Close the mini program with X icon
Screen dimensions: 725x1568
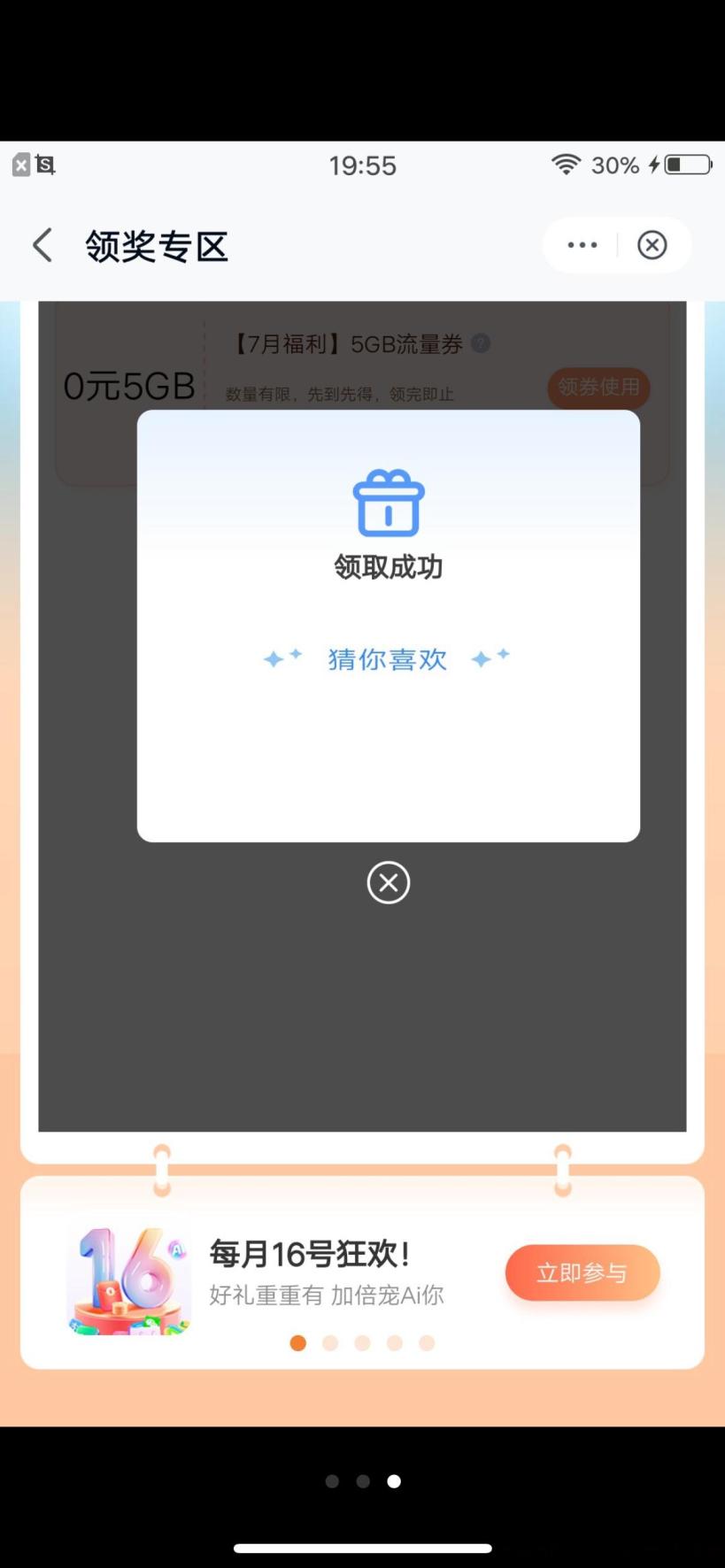(652, 245)
